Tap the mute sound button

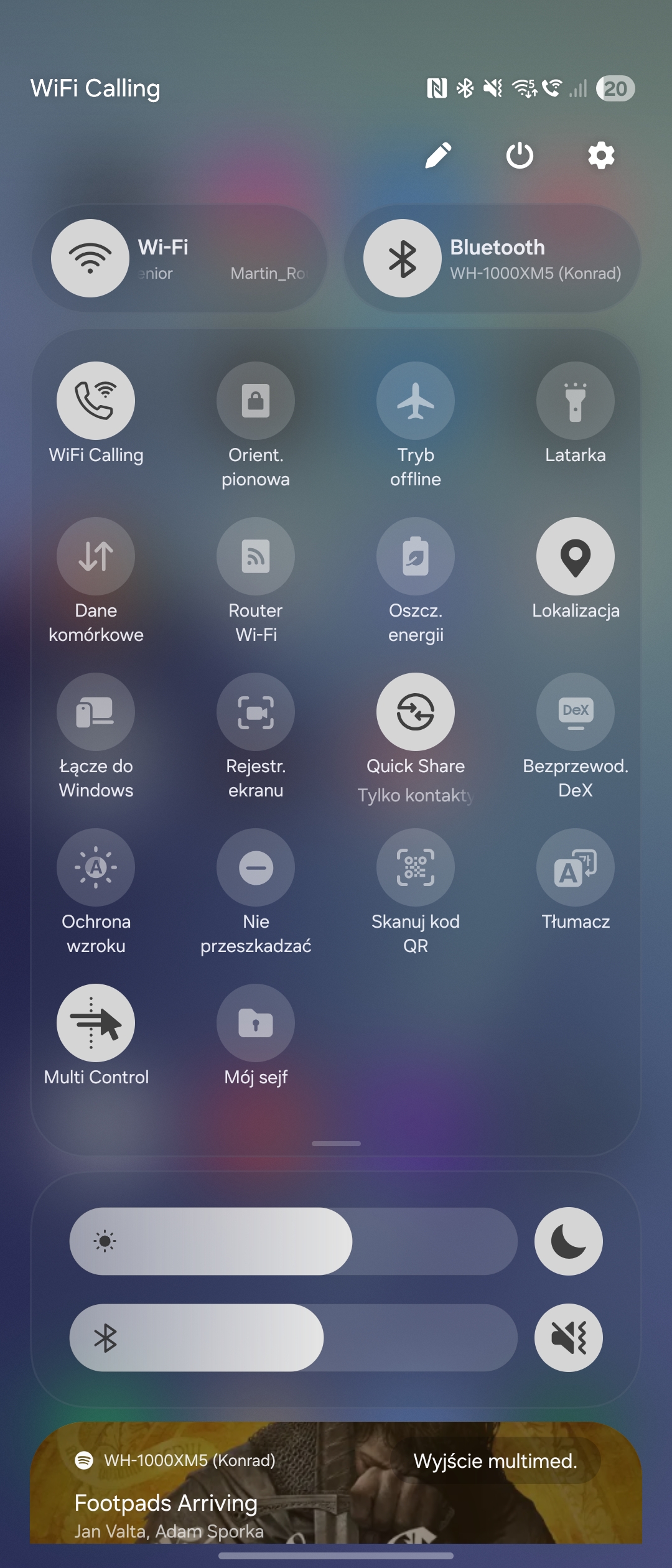pos(569,1338)
